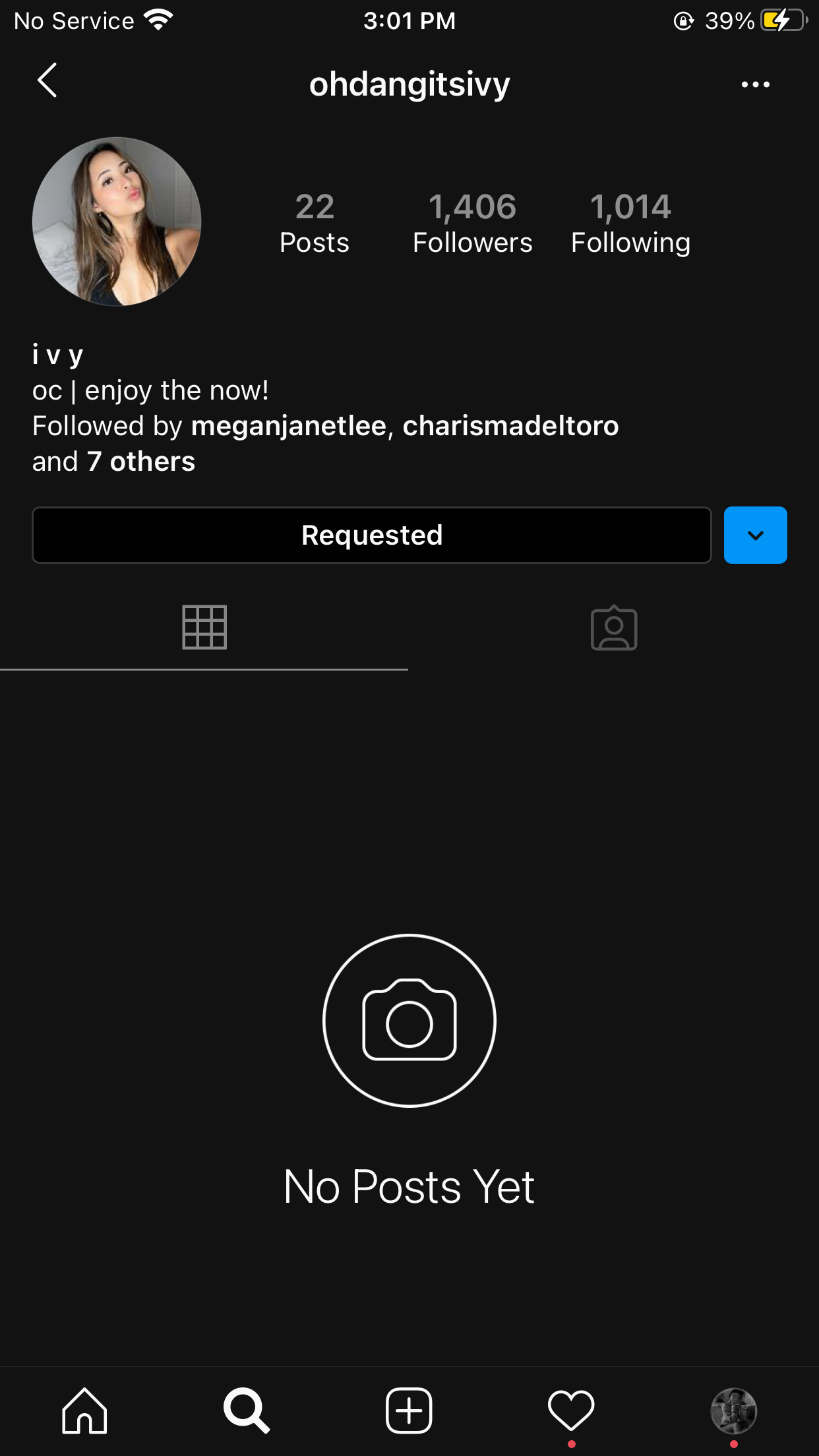Go back from ohdangitsivy's profile
819x1456 pixels.
(x=47, y=81)
